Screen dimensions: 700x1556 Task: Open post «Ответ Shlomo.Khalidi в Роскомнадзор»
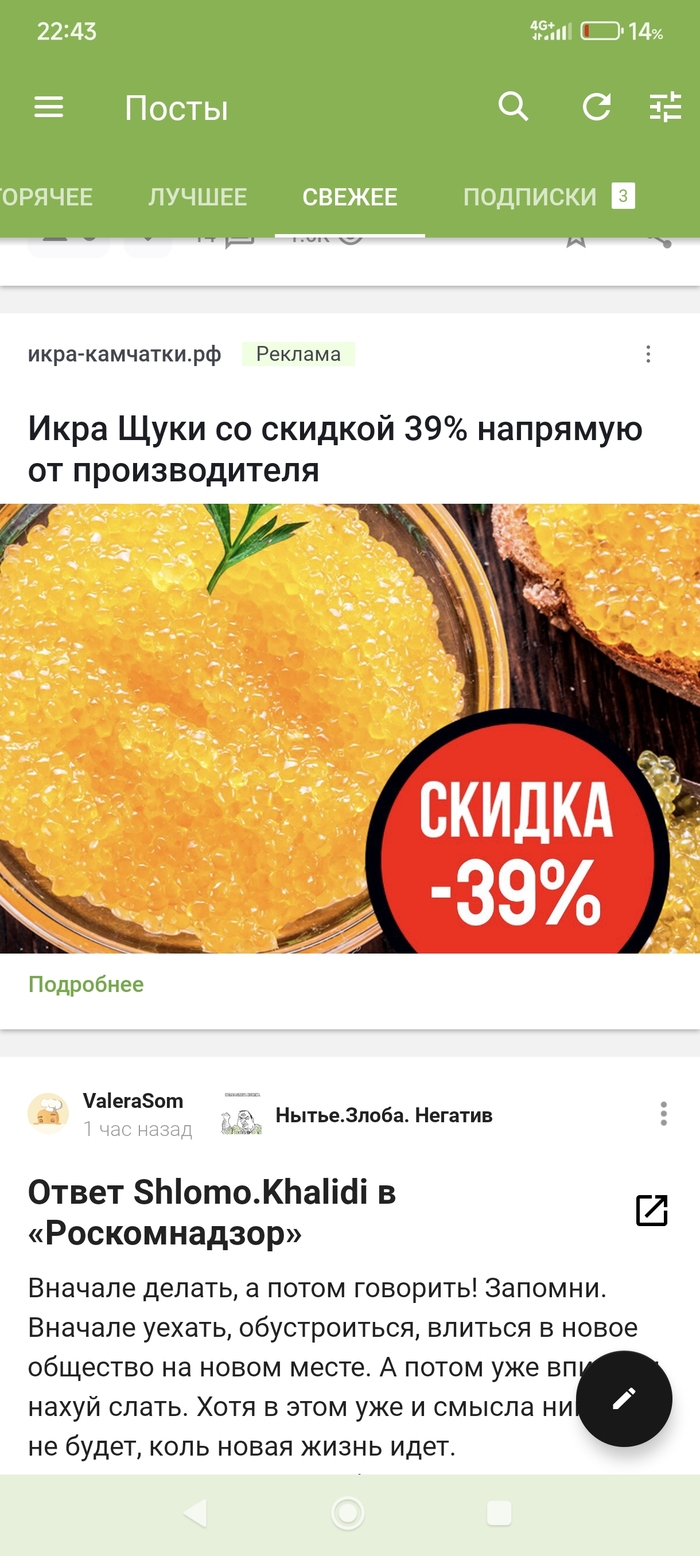click(212, 1212)
